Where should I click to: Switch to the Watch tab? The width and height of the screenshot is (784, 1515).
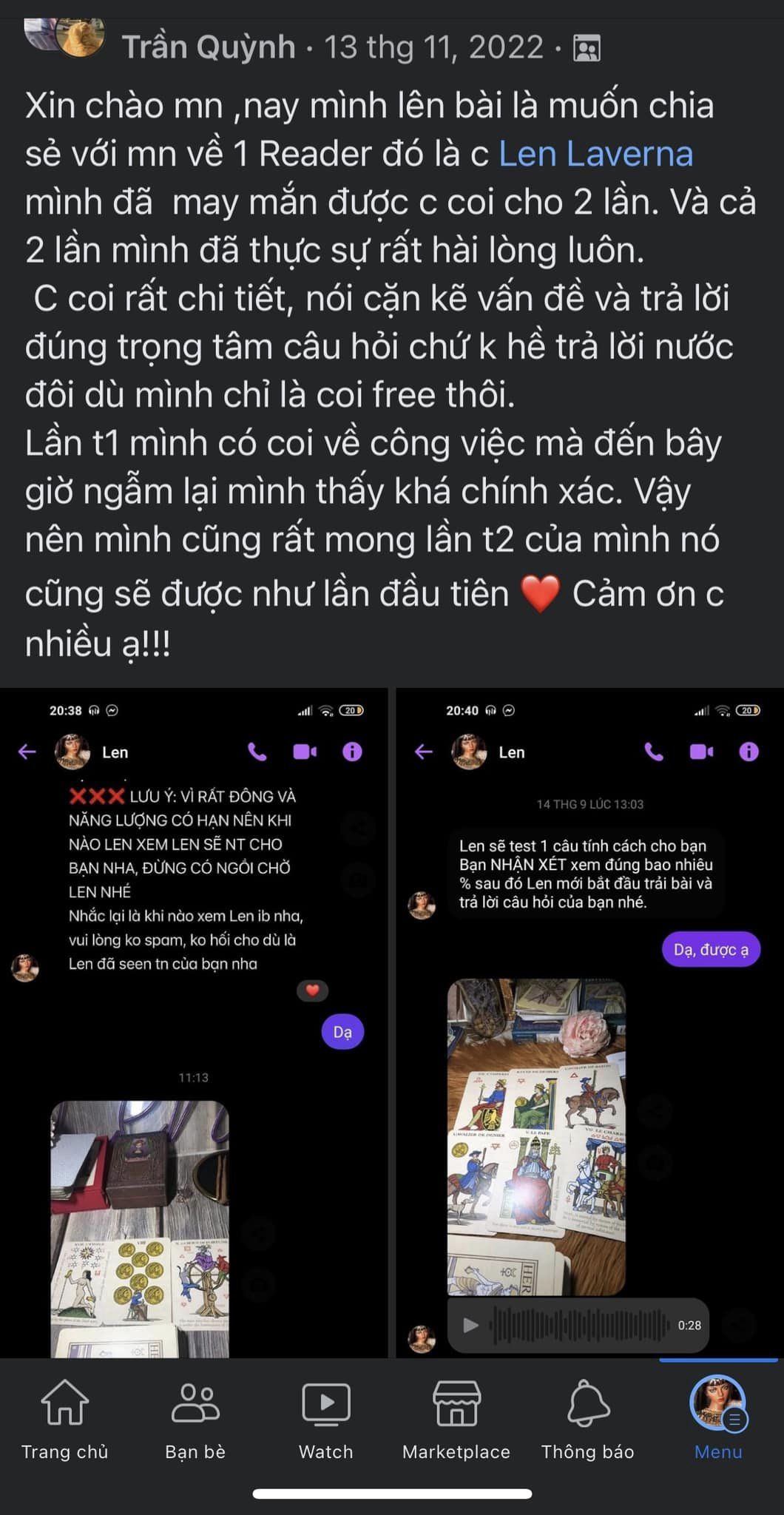click(x=326, y=1420)
